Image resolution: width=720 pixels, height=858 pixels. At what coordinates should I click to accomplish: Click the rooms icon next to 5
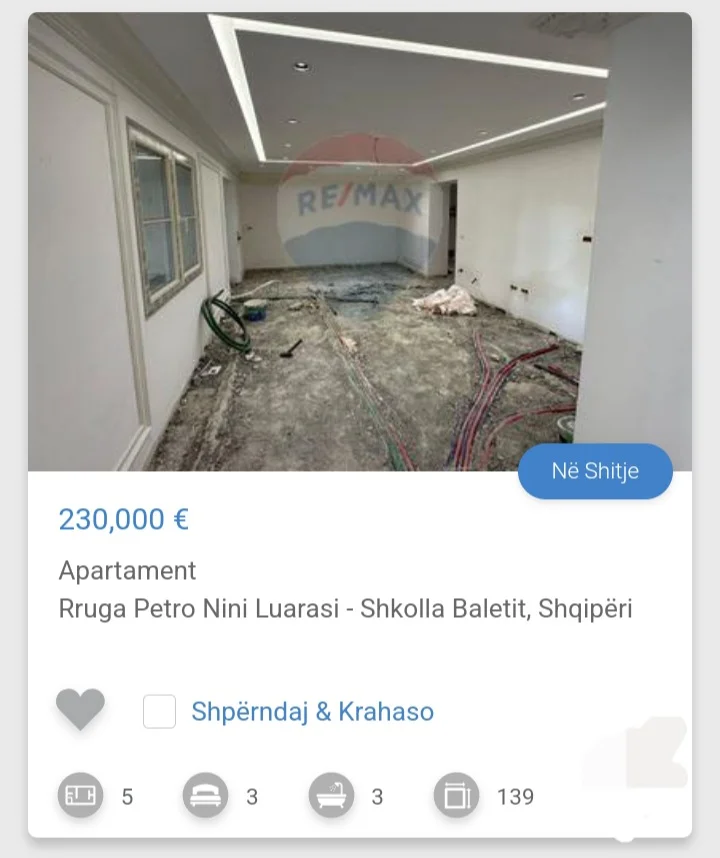point(78,797)
